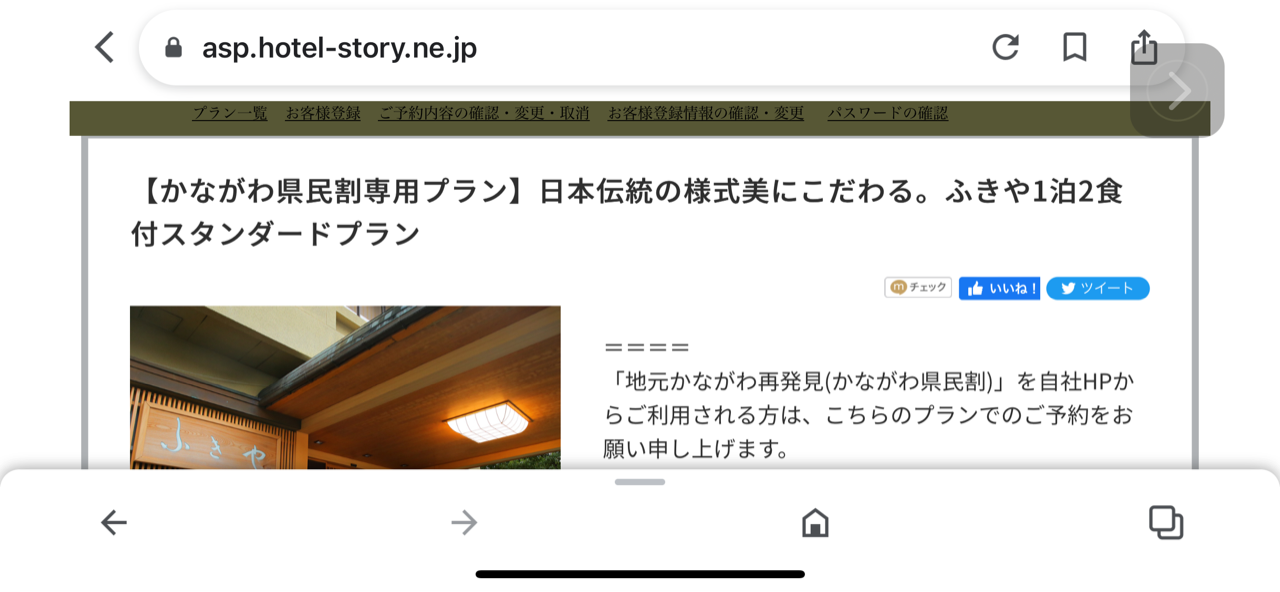Open the パスワードの確認 link
The width and height of the screenshot is (1280, 592).
[x=887, y=114]
